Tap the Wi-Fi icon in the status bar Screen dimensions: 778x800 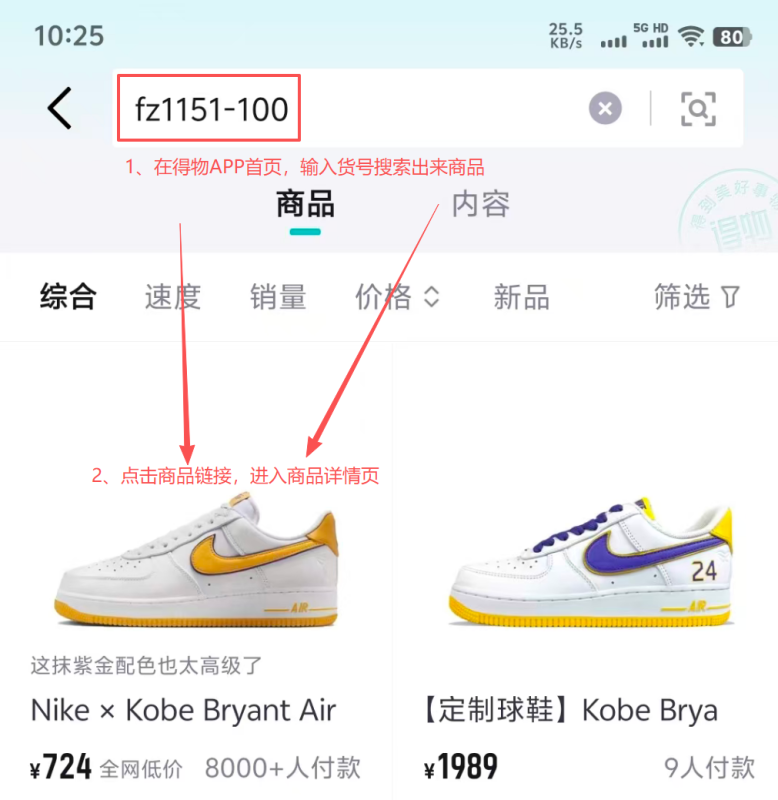point(690,36)
